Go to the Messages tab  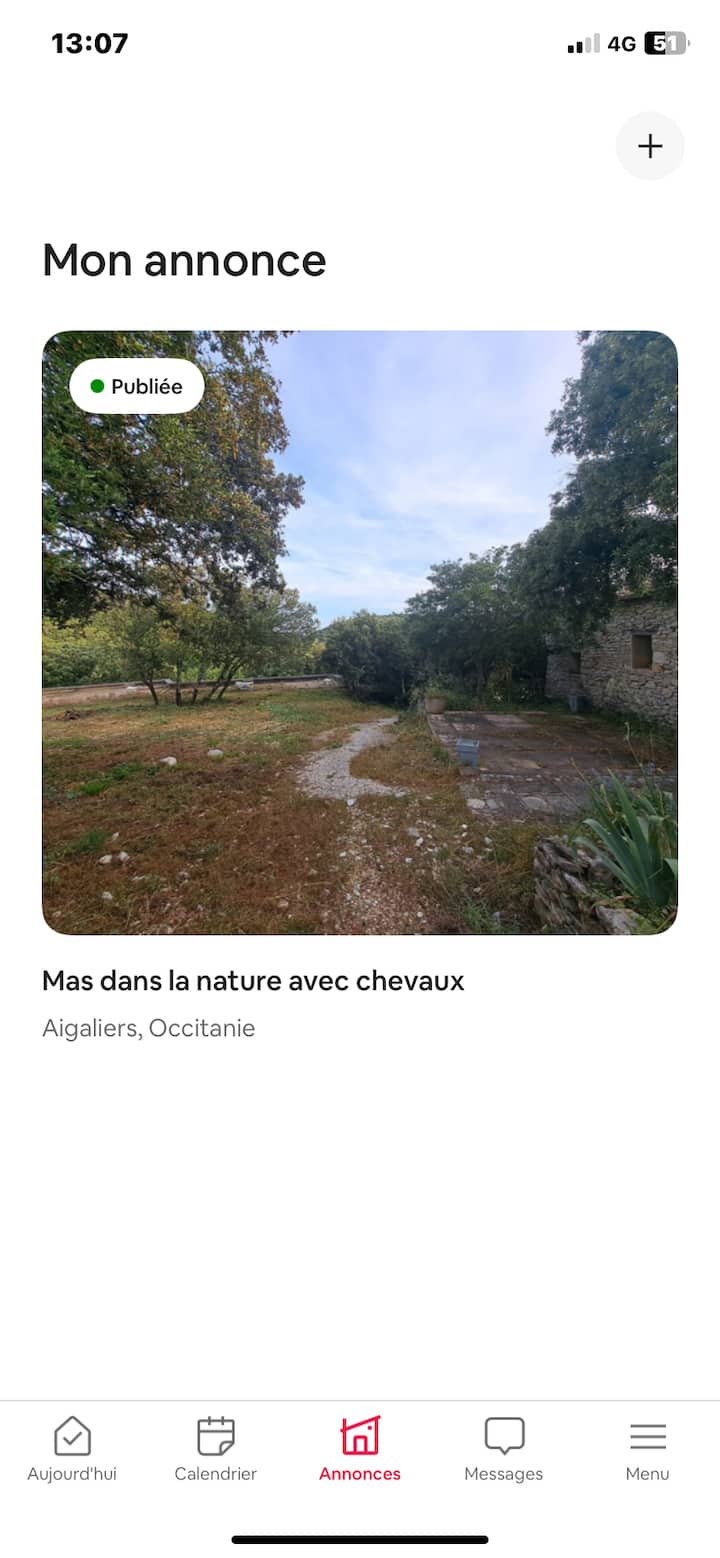[504, 1448]
